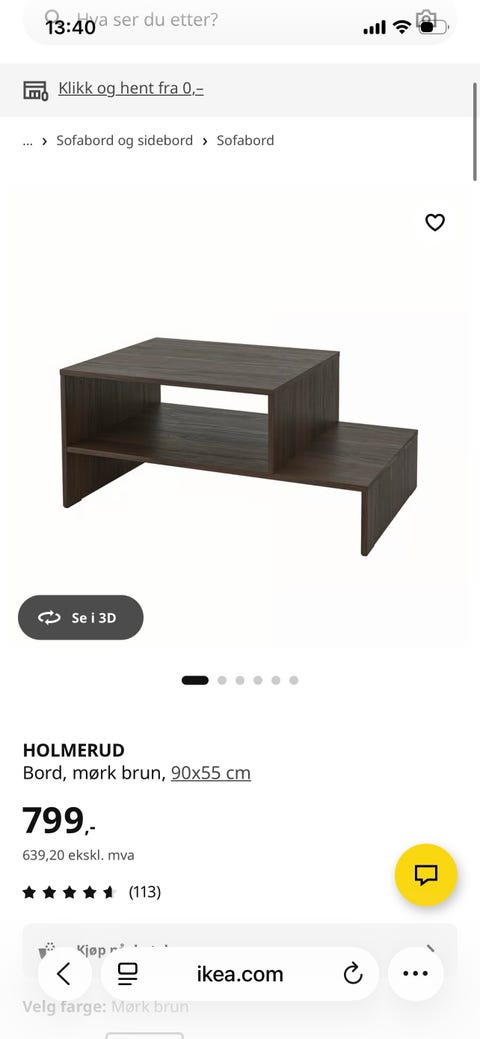Tap the ikea.com address bar

pyautogui.click(x=240, y=973)
